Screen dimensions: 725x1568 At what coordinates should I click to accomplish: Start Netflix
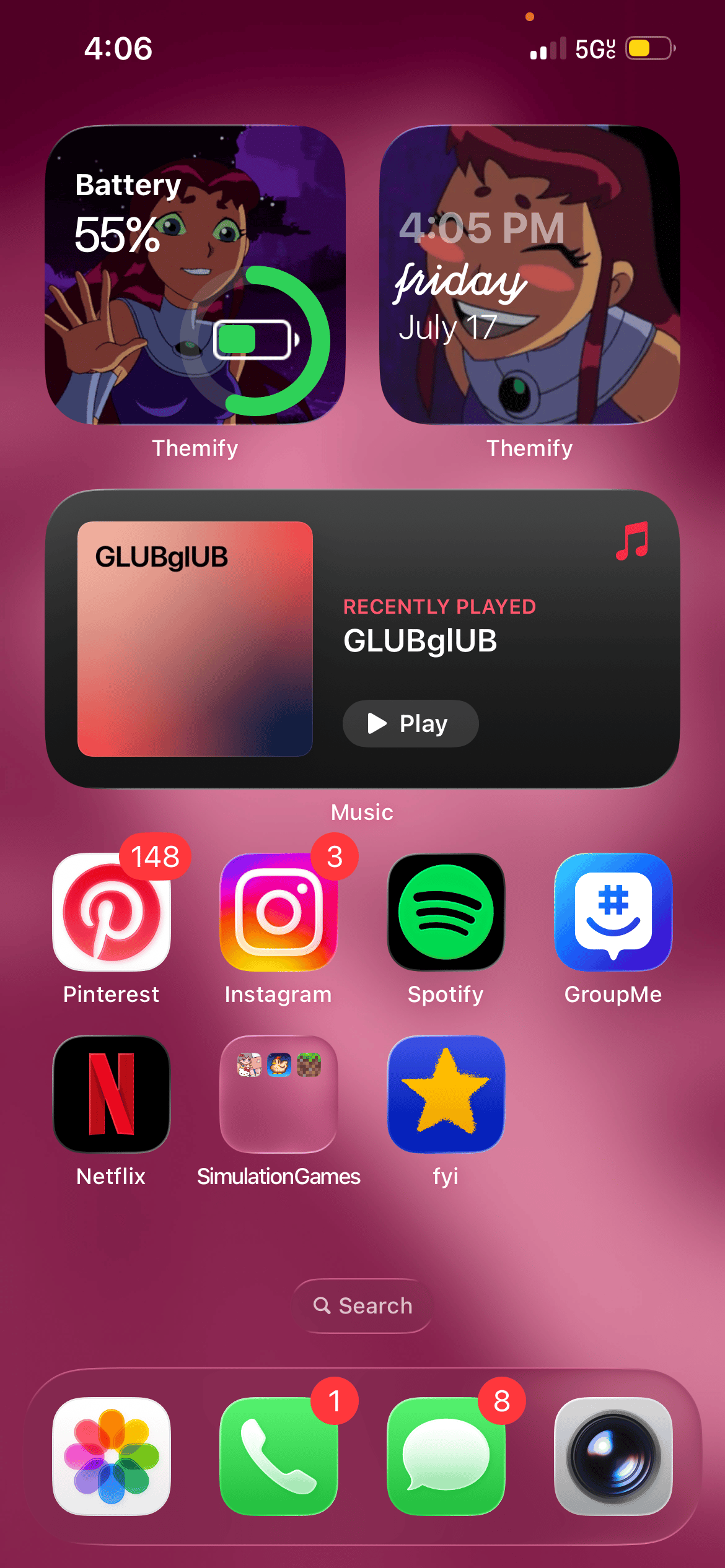click(112, 1094)
